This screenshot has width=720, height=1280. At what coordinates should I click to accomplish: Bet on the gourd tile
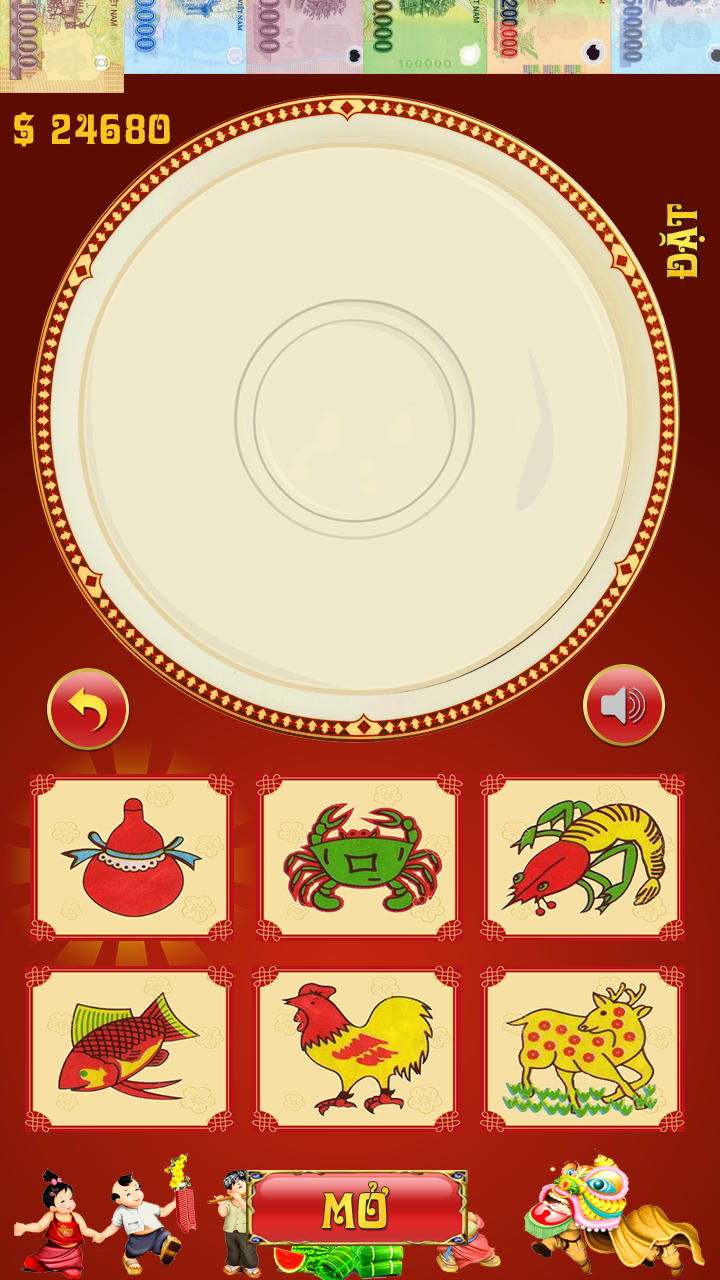click(132, 857)
